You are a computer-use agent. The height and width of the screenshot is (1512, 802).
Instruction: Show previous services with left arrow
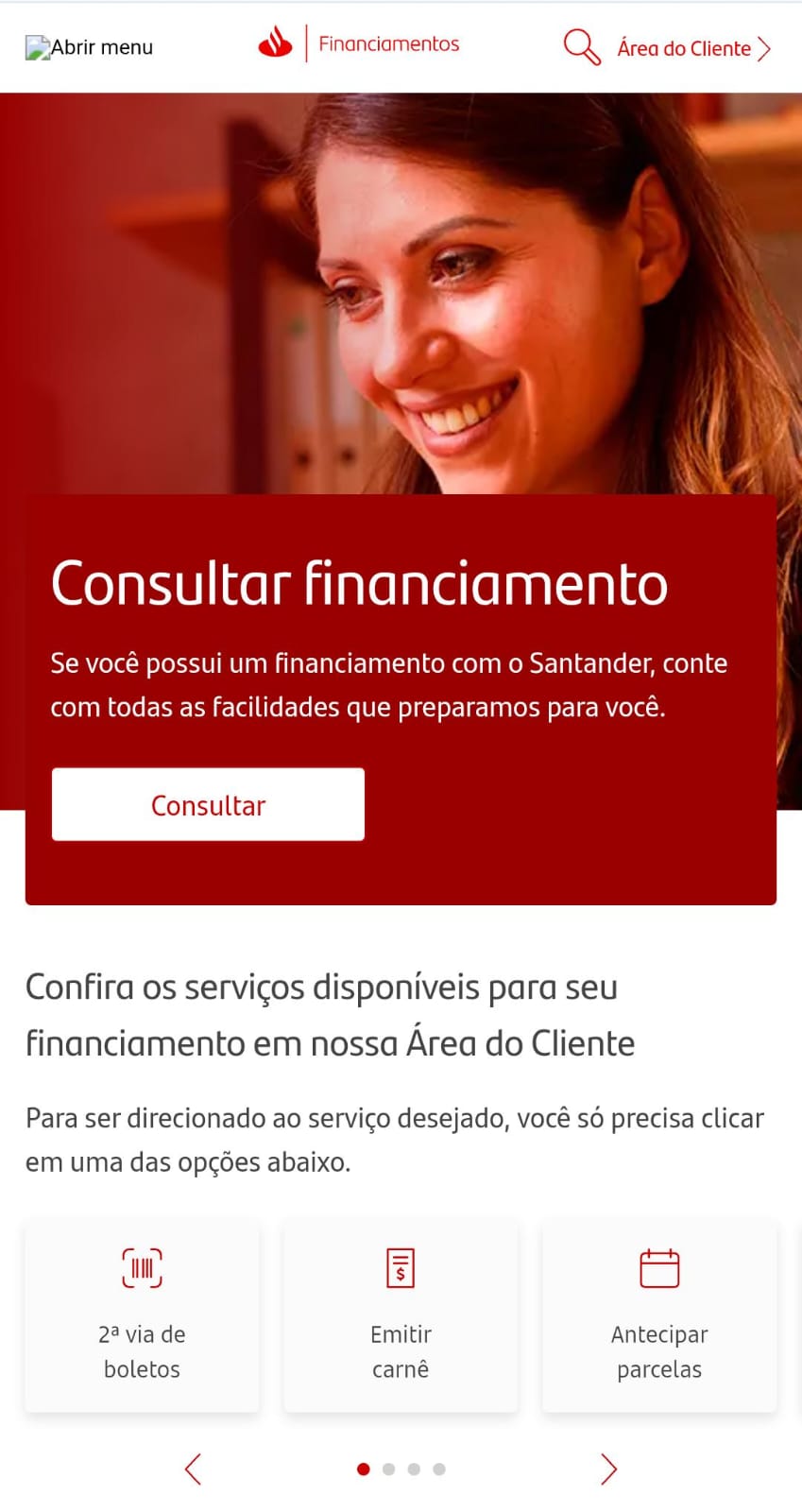click(193, 1469)
